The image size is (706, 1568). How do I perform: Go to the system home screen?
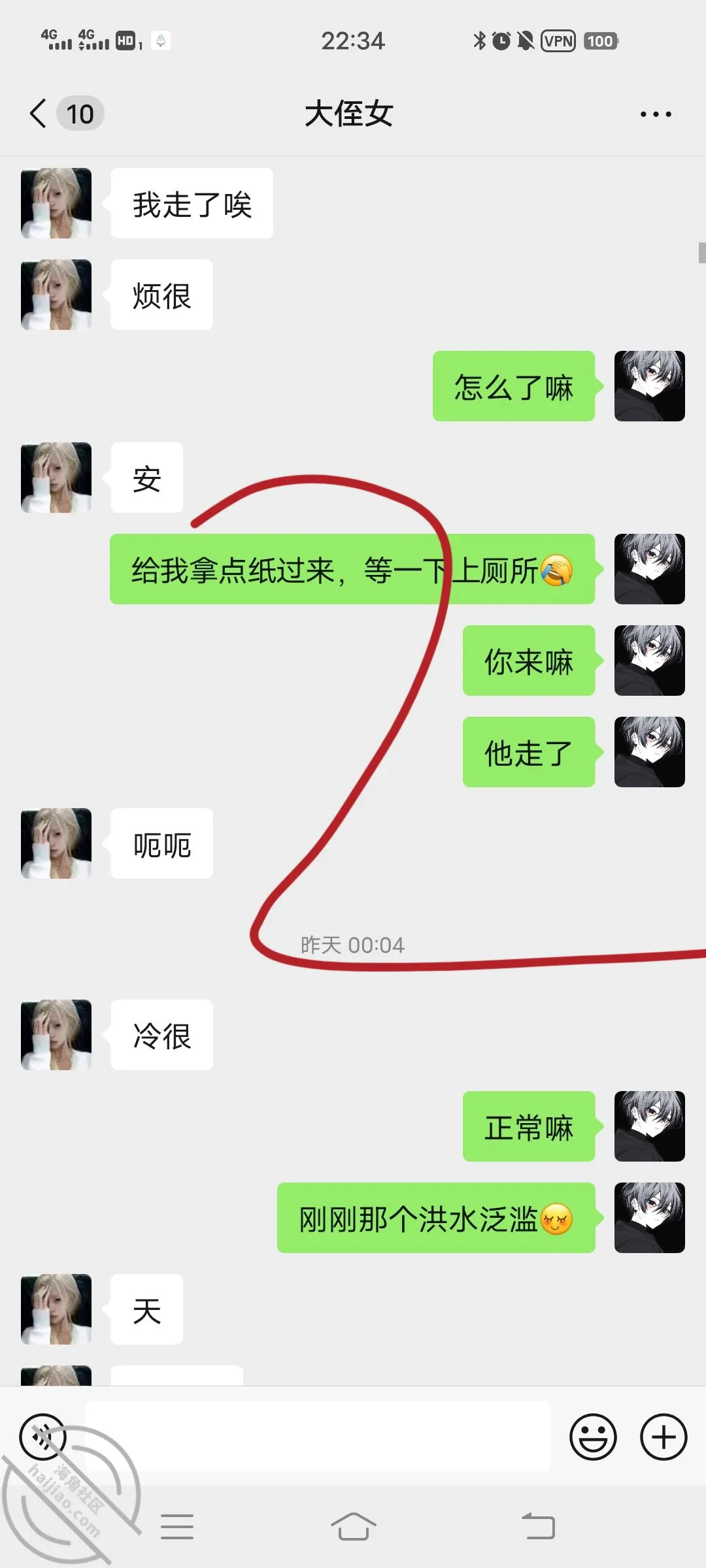point(354,1527)
